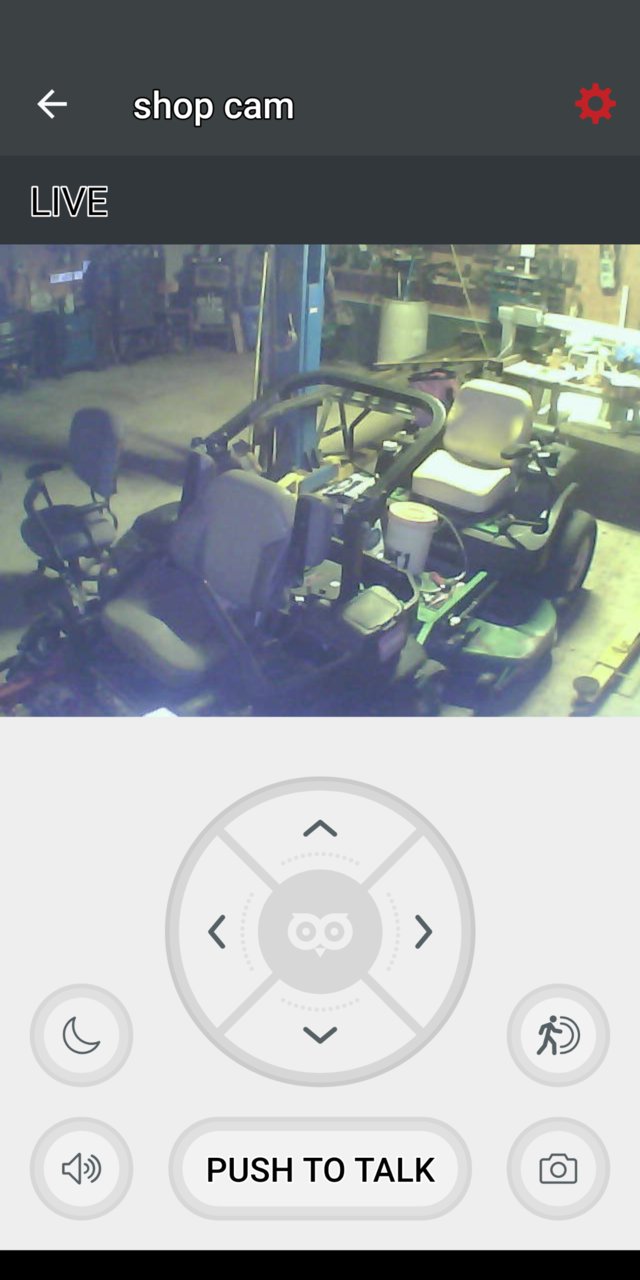Screen dimensions: 640x1280
Task: Hit the PUSH TO TALK button
Action: pyautogui.click(x=320, y=1168)
